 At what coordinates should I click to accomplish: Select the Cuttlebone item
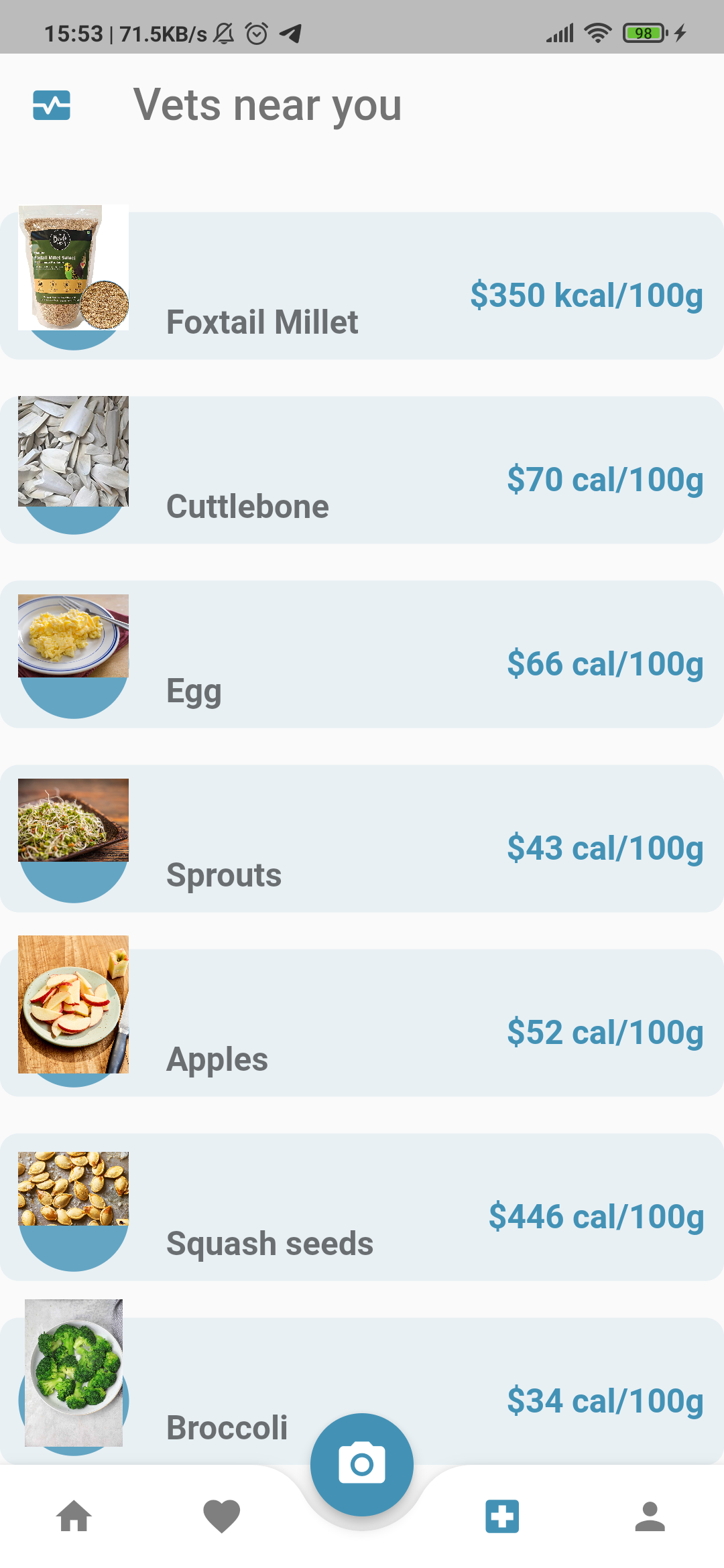coord(362,470)
